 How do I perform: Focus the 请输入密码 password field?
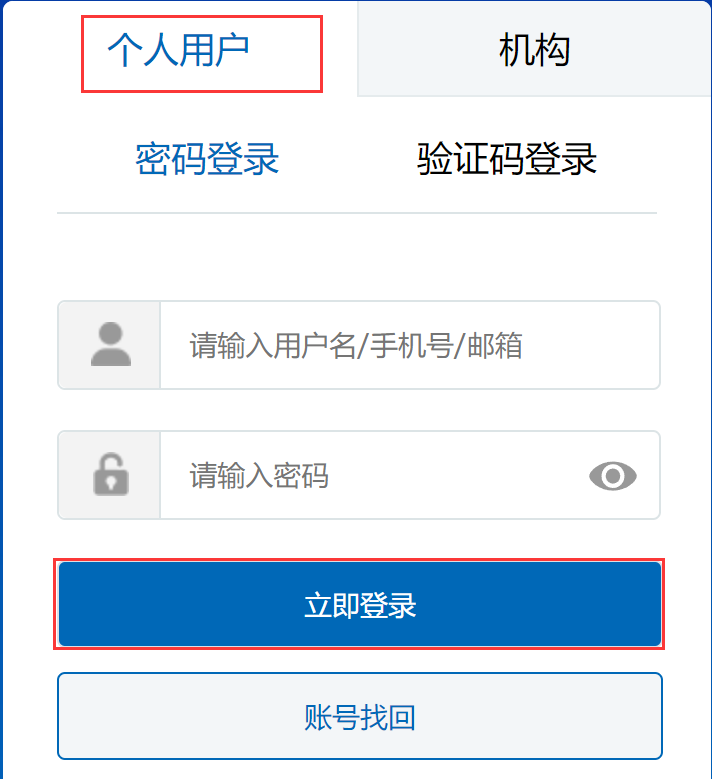pos(370,476)
